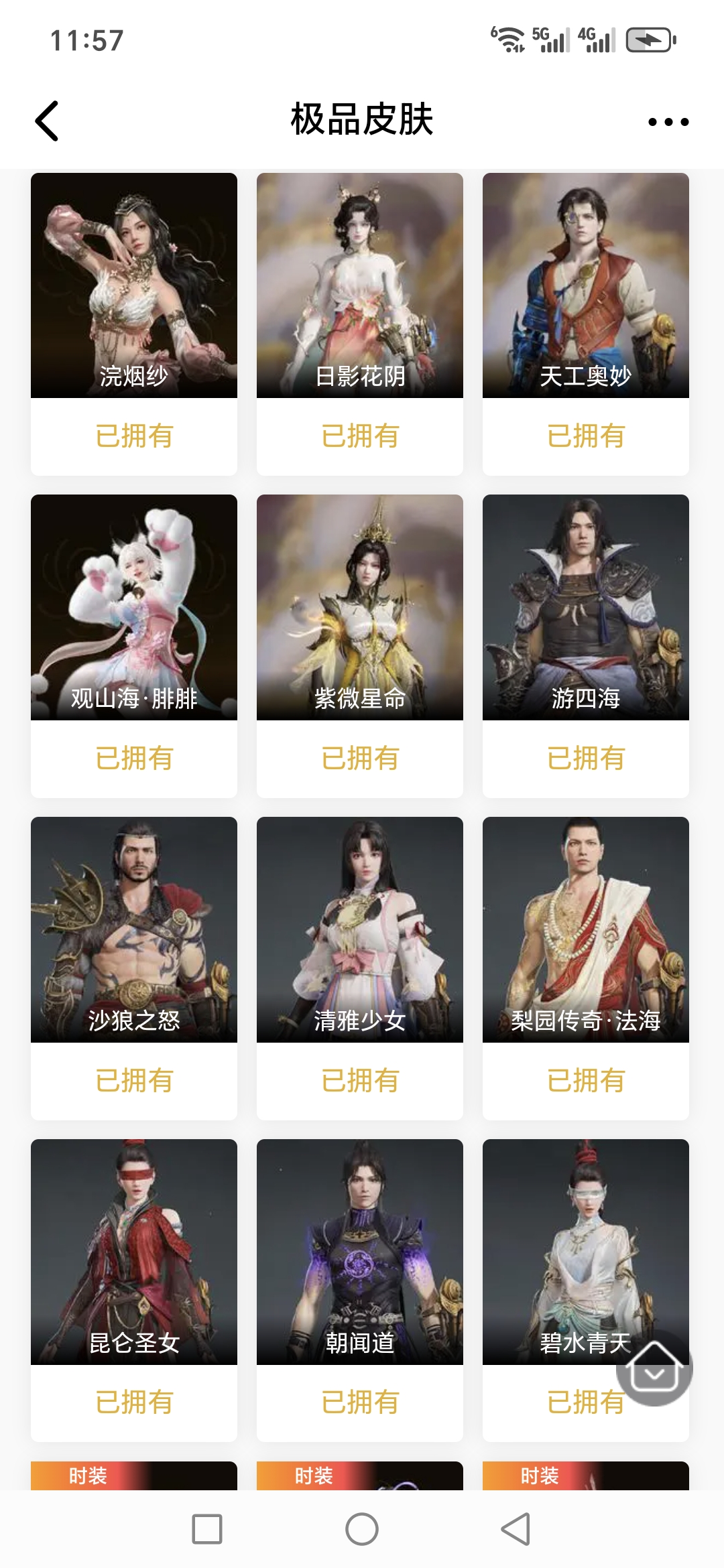Select the 天工奥妙 skin card
The image size is (724, 1568).
586,286
